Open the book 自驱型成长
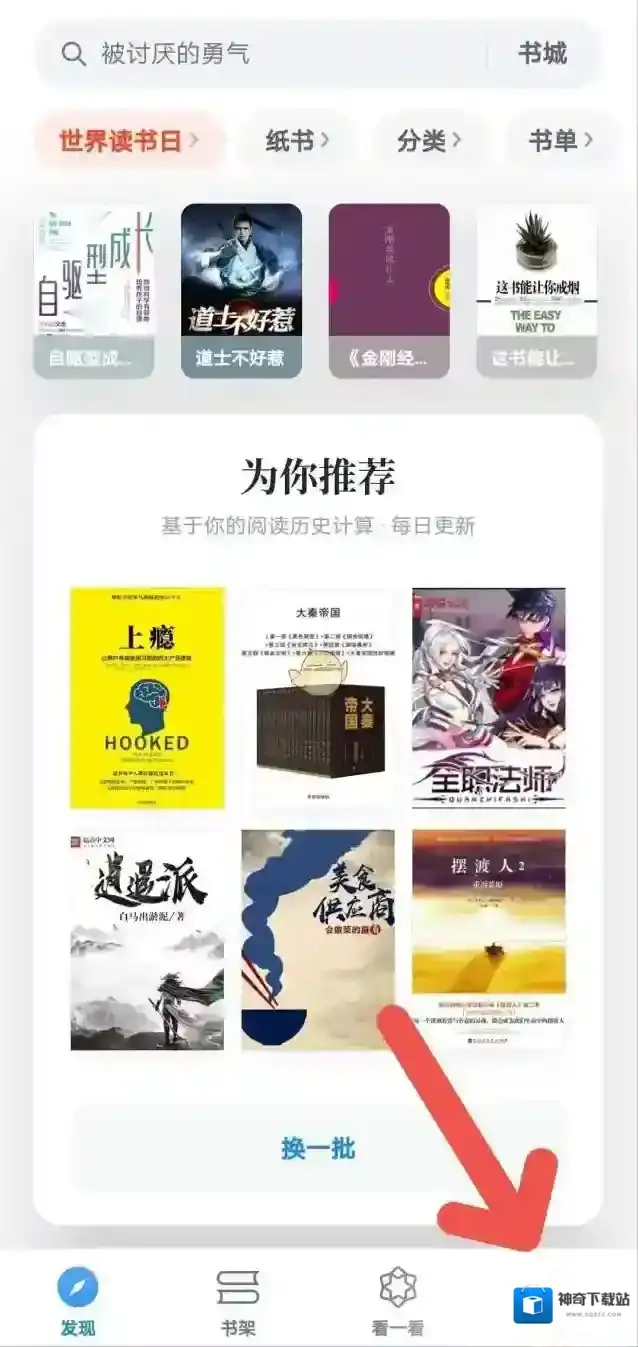Viewport: 638px width, 1347px height. 94,290
